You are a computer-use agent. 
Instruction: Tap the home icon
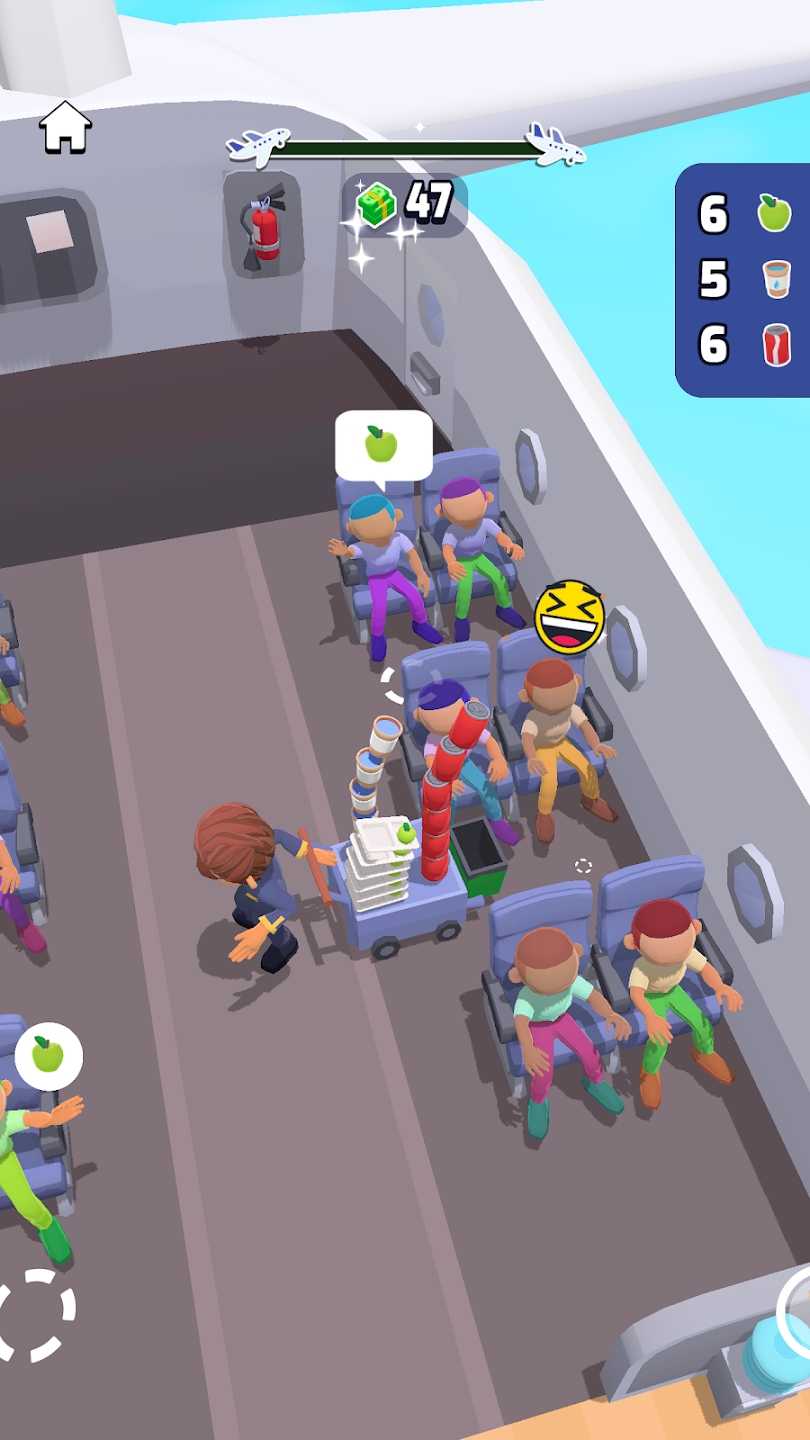65,127
